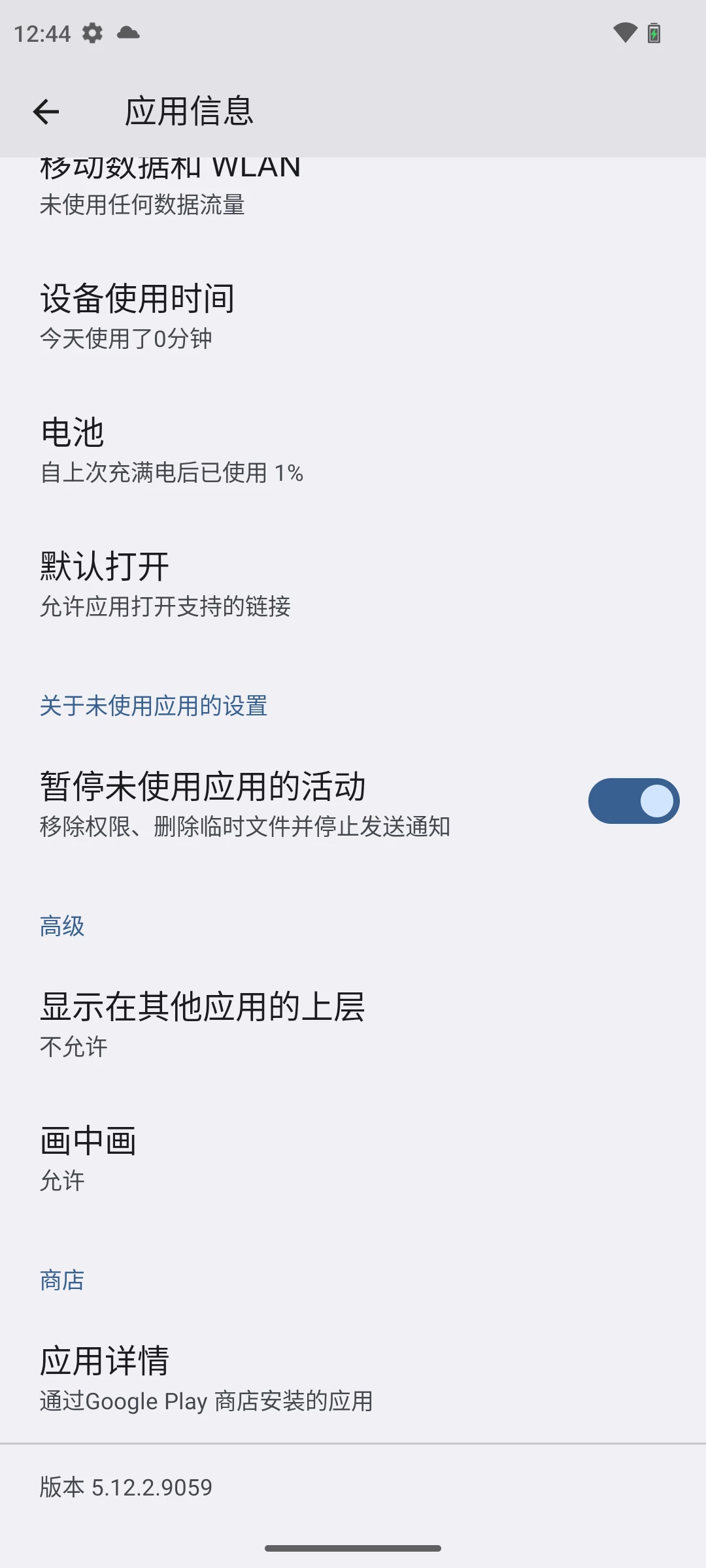Viewport: 706px width, 1568px height.
Task: Open 画中画 permission setting
Action: [353, 1158]
